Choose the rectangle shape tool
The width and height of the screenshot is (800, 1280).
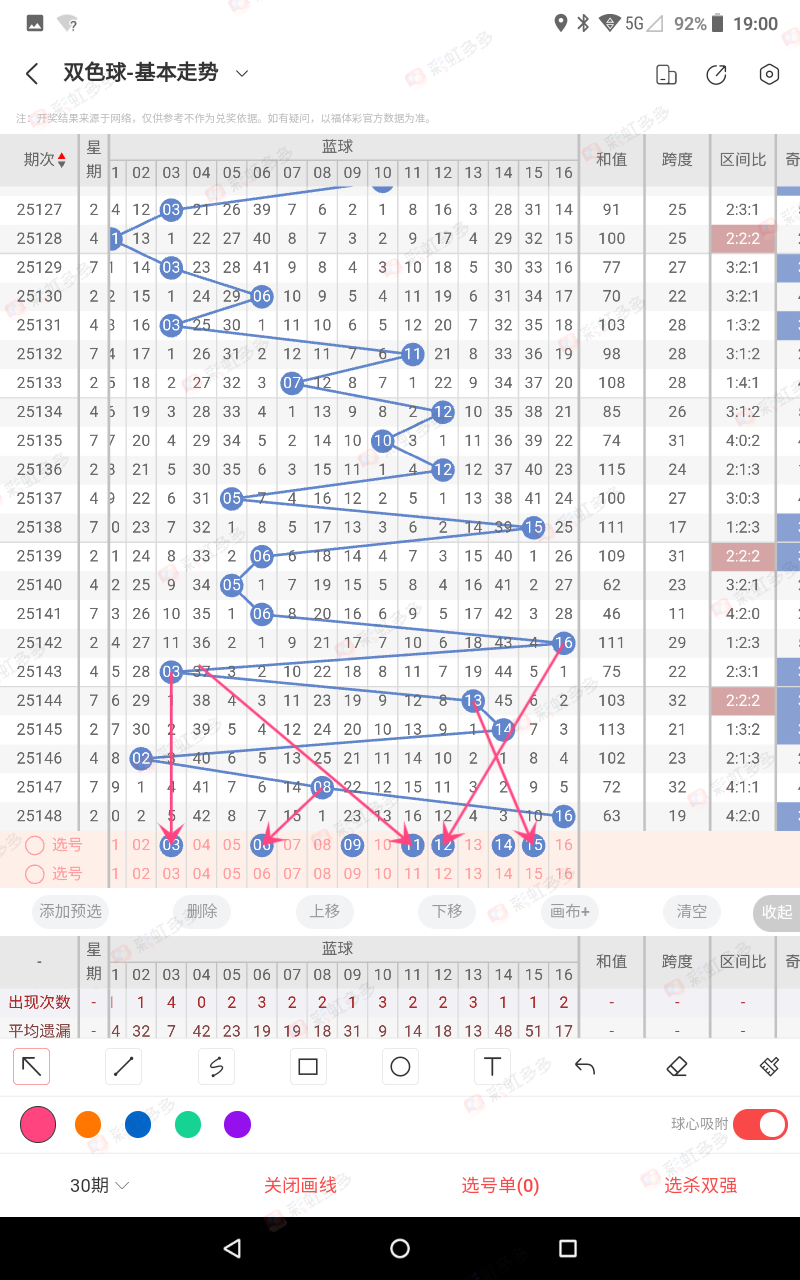tap(308, 1067)
